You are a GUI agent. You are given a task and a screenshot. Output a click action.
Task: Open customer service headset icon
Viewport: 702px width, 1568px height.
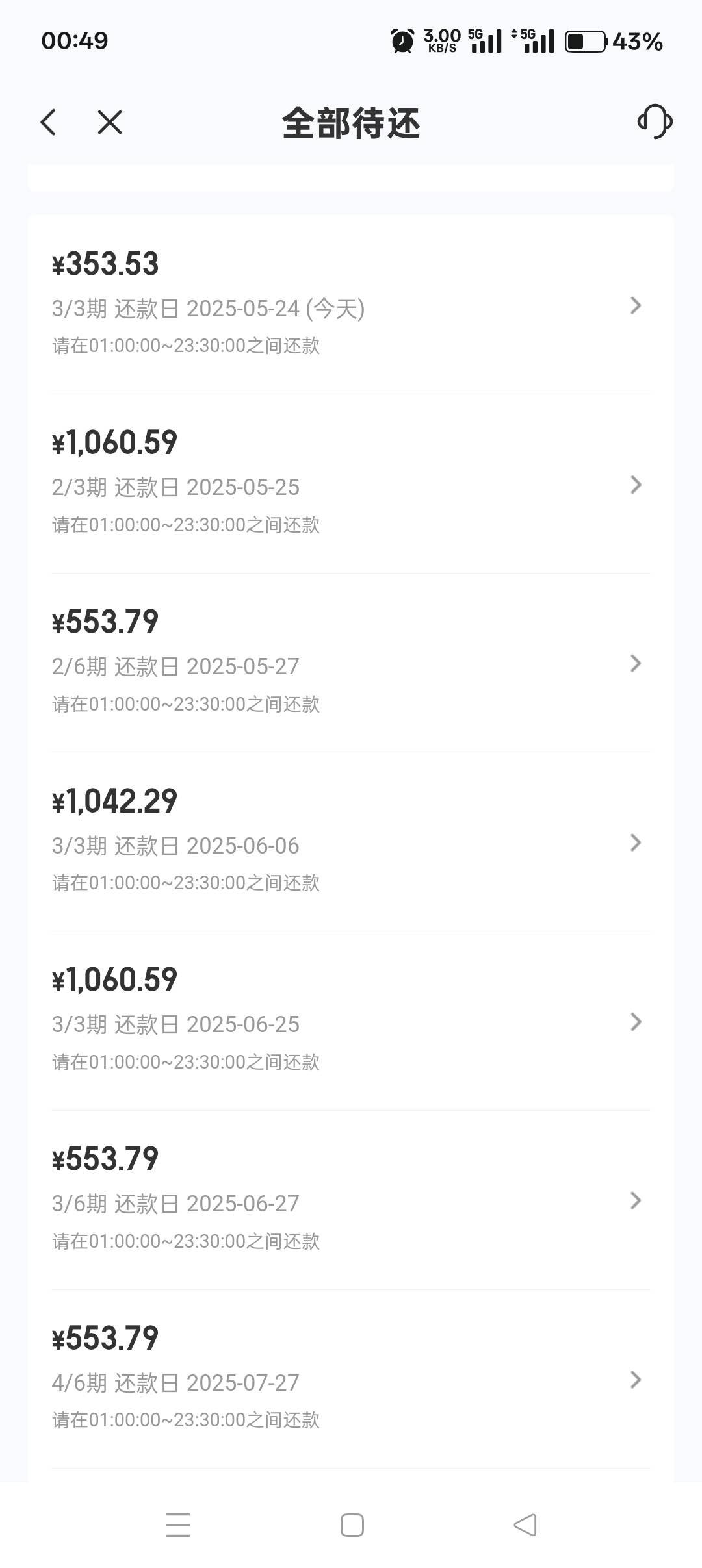655,121
